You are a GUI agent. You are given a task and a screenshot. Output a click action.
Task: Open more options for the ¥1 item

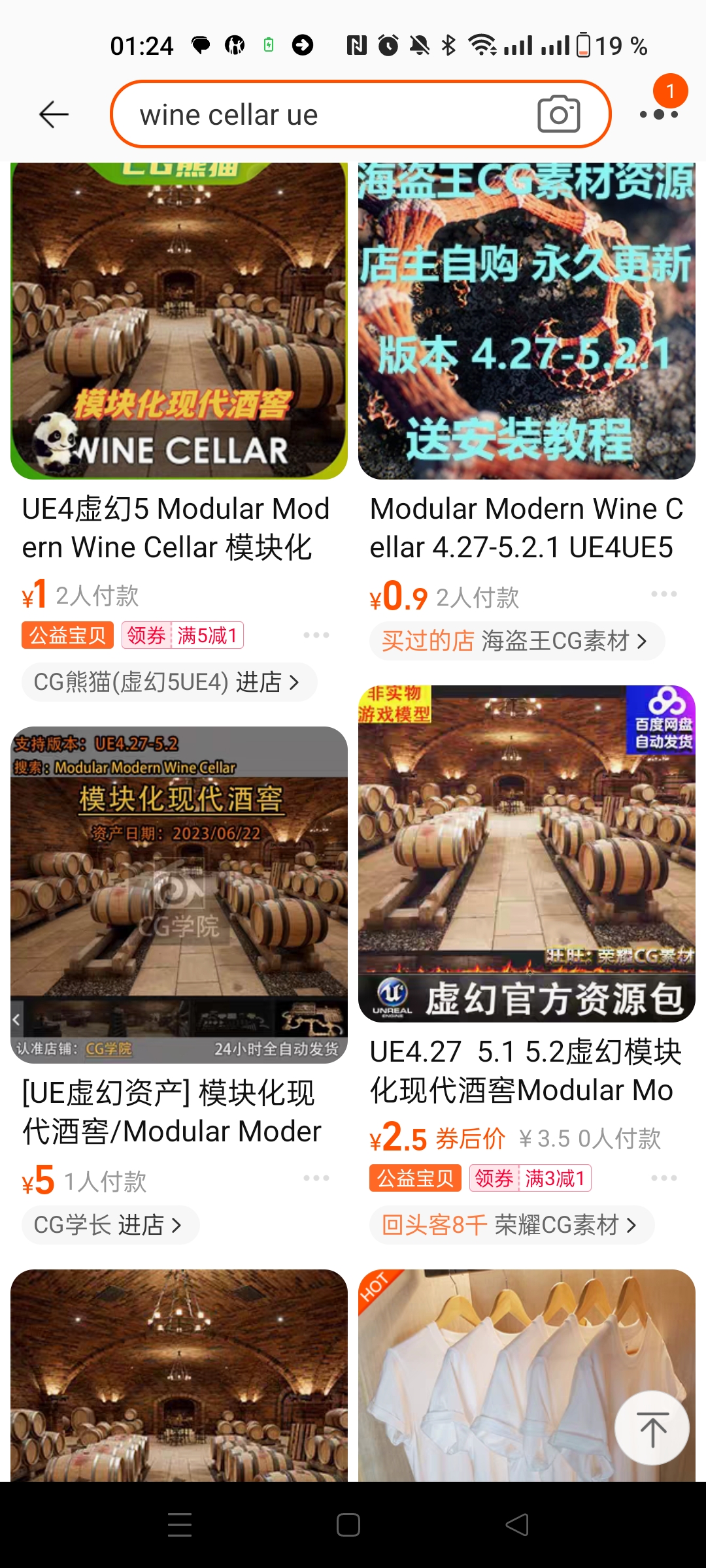(316, 635)
